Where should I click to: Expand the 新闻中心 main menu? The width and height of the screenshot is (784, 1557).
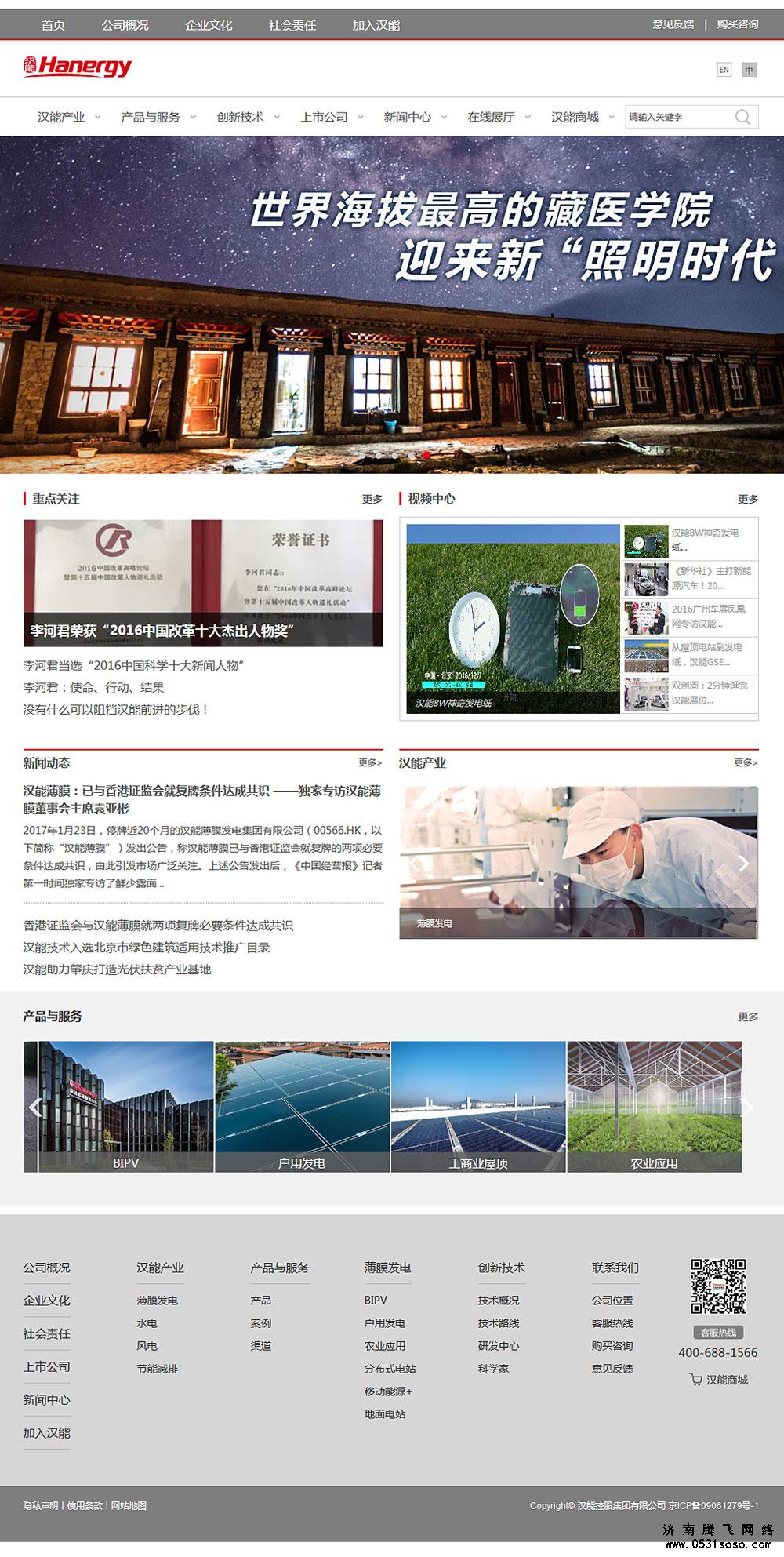pyautogui.click(x=415, y=117)
